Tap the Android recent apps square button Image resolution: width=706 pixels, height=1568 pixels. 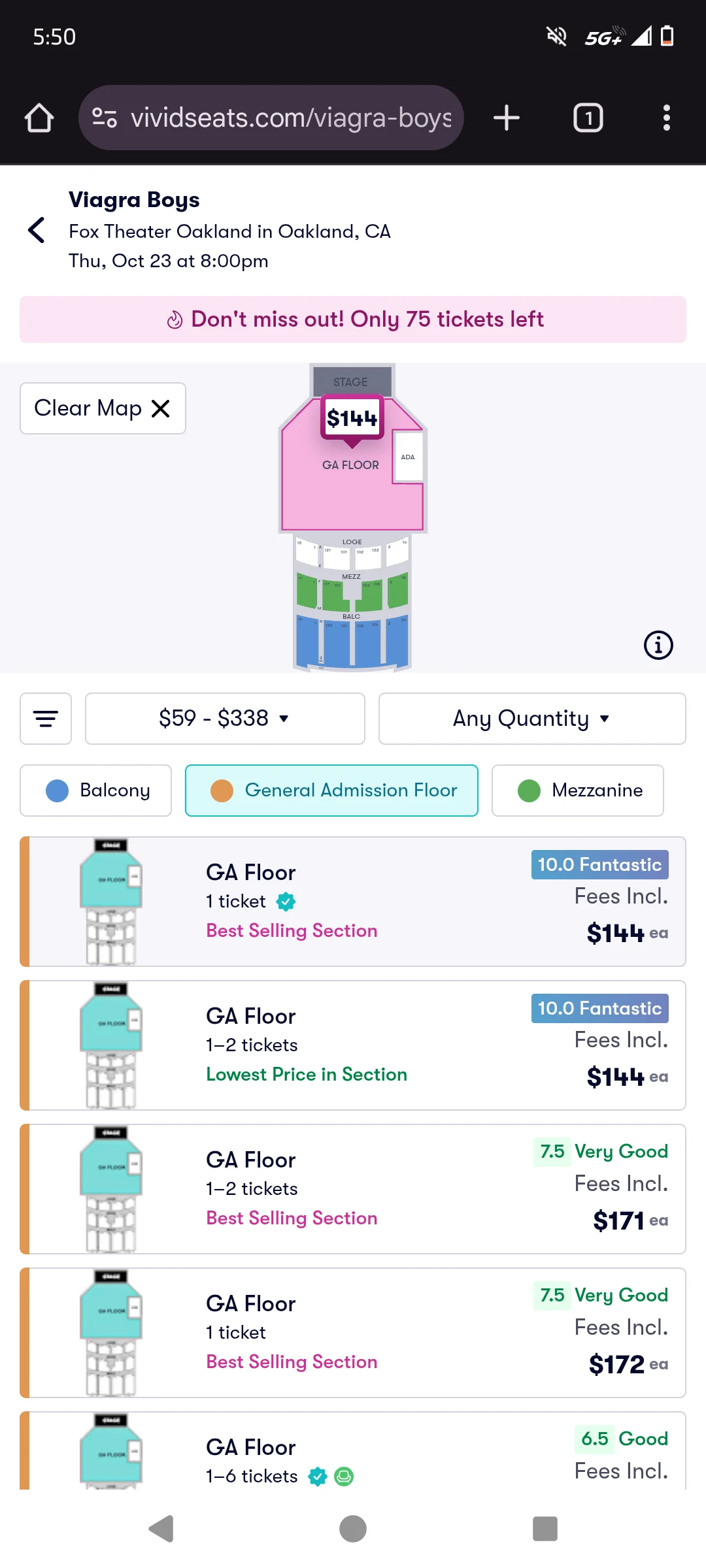[543, 1529]
